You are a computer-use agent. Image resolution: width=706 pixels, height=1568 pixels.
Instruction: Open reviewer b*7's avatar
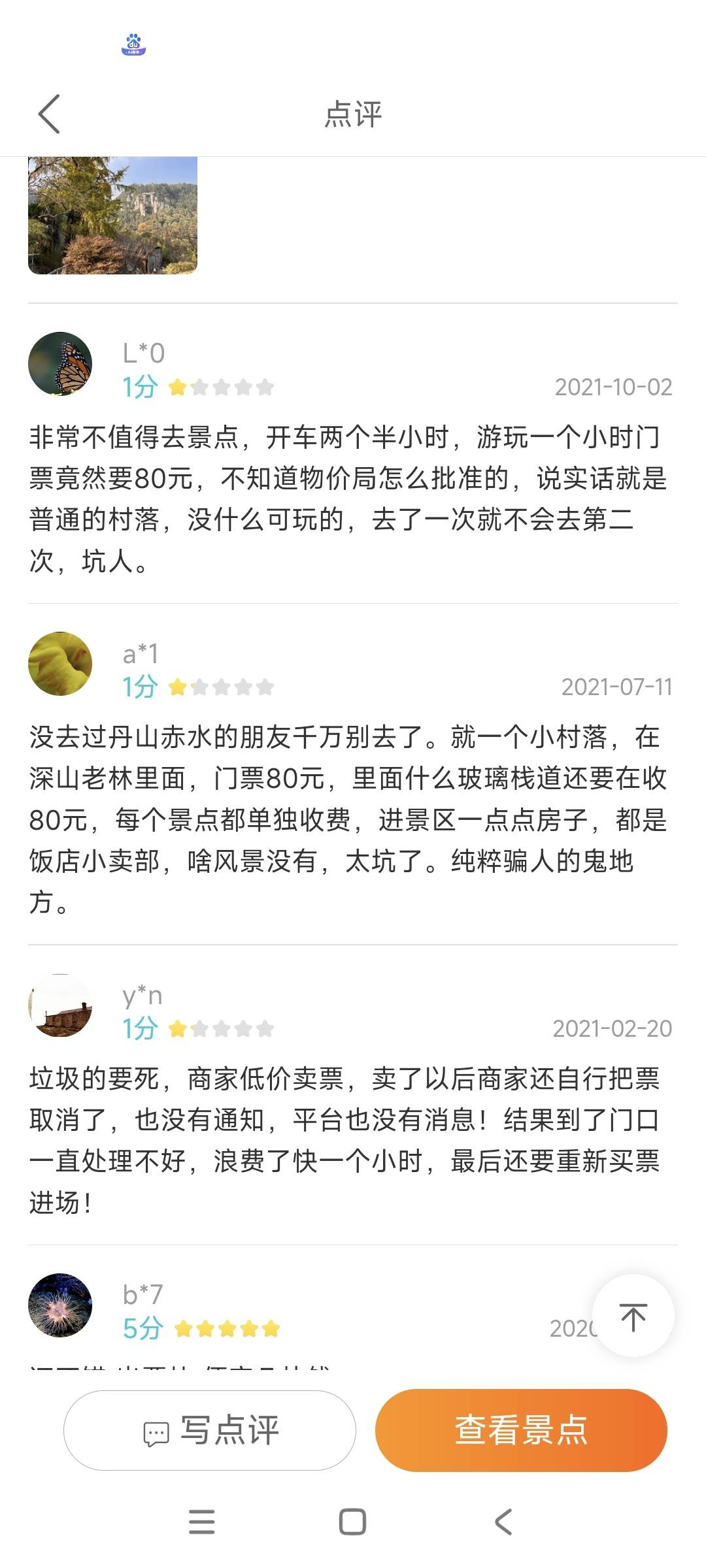click(x=60, y=1305)
